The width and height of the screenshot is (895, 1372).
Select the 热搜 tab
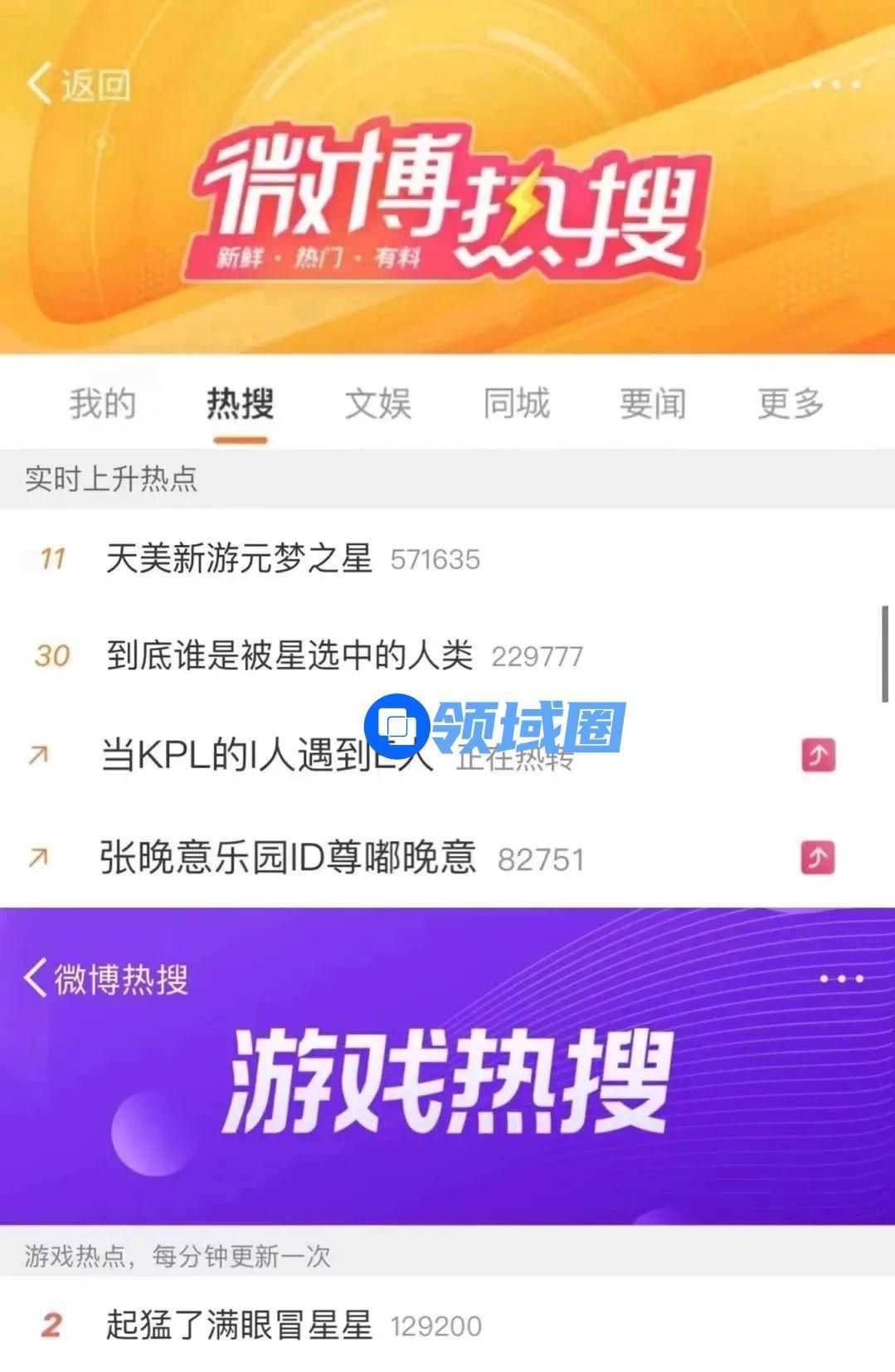click(240, 404)
